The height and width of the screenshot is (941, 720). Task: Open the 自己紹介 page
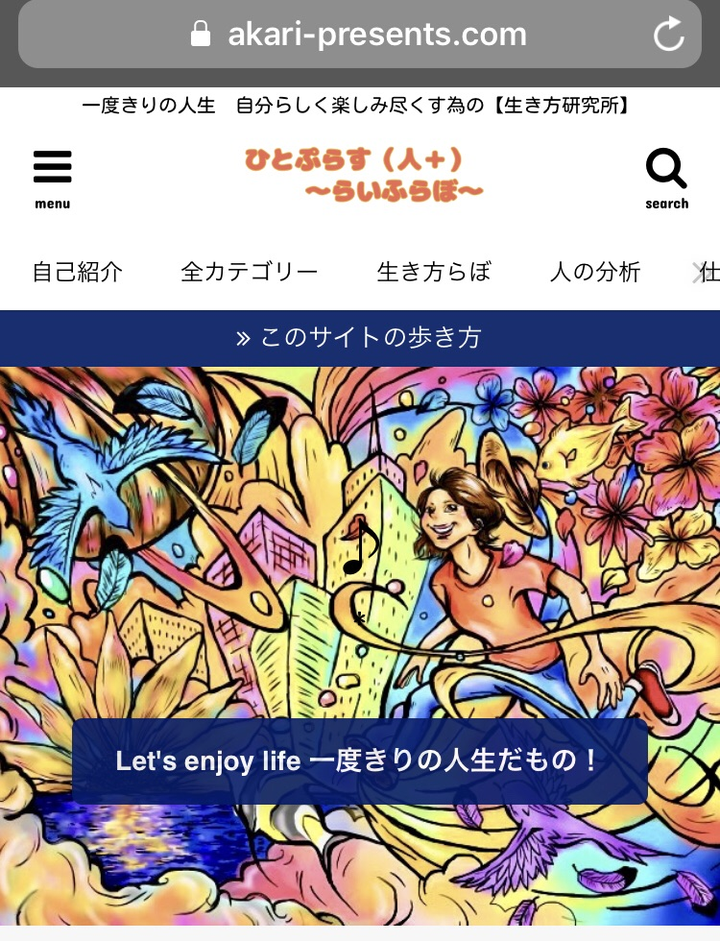coord(78,271)
